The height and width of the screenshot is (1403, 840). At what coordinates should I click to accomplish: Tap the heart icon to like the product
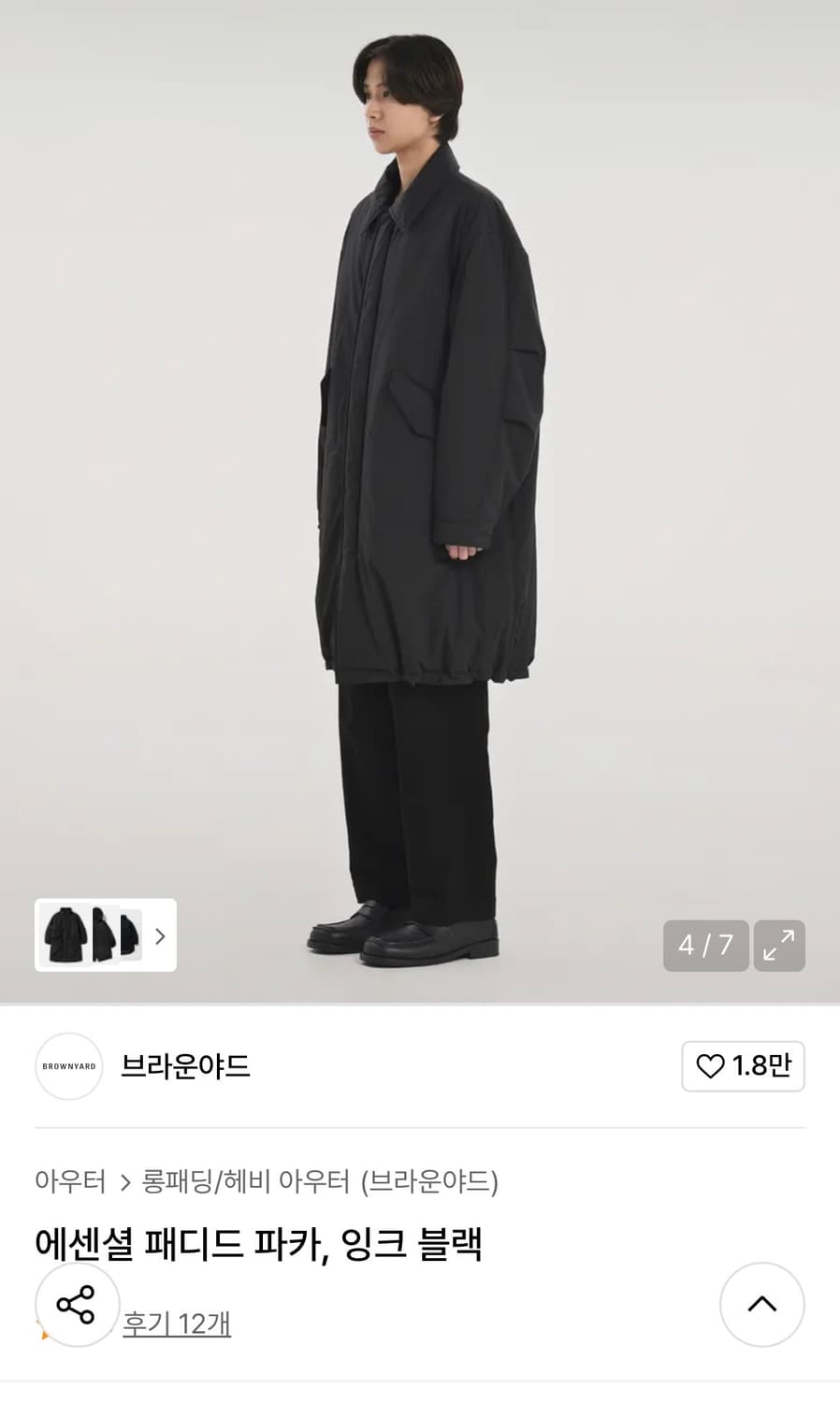714,1066
